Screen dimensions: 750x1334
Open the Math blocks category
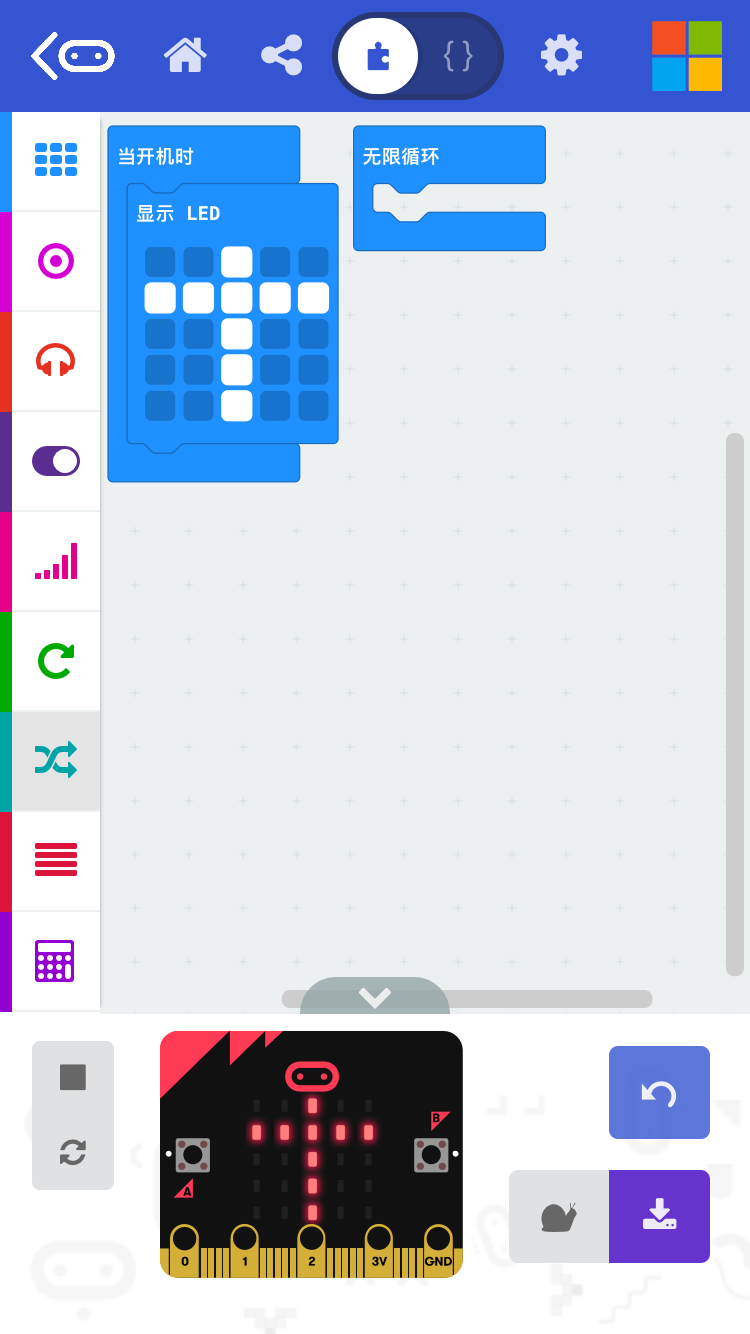click(x=56, y=960)
